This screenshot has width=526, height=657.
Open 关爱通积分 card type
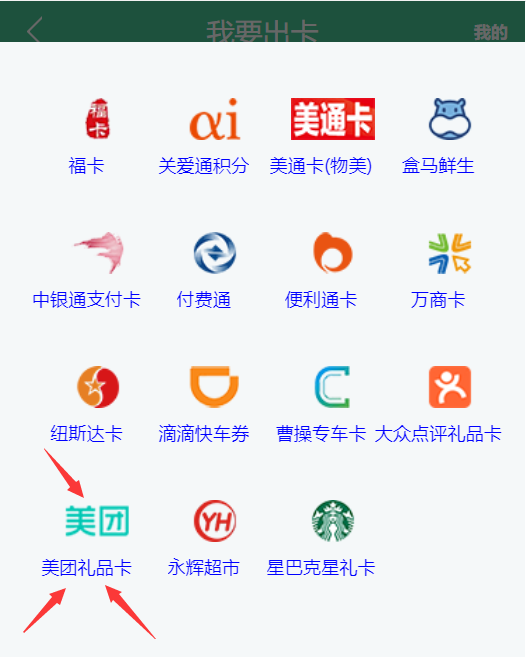pos(204,137)
